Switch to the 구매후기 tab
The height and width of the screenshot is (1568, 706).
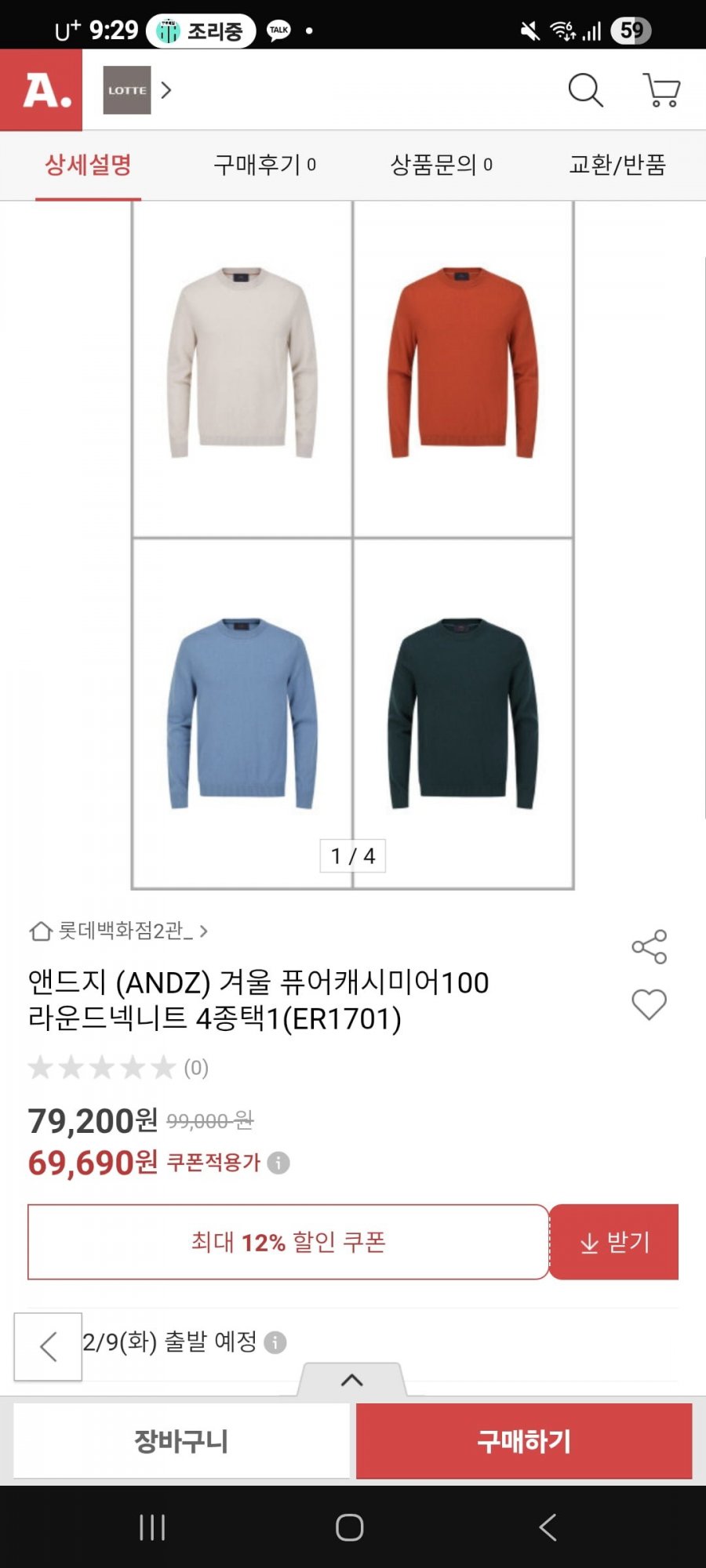[264, 165]
